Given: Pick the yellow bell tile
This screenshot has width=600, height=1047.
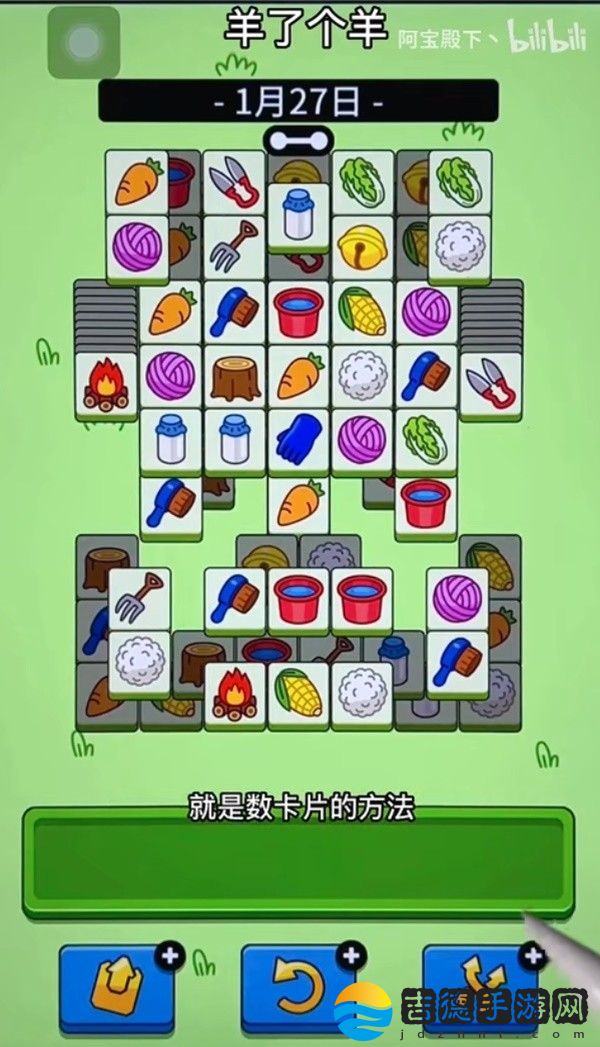Looking at the screenshot, I should 362,245.
